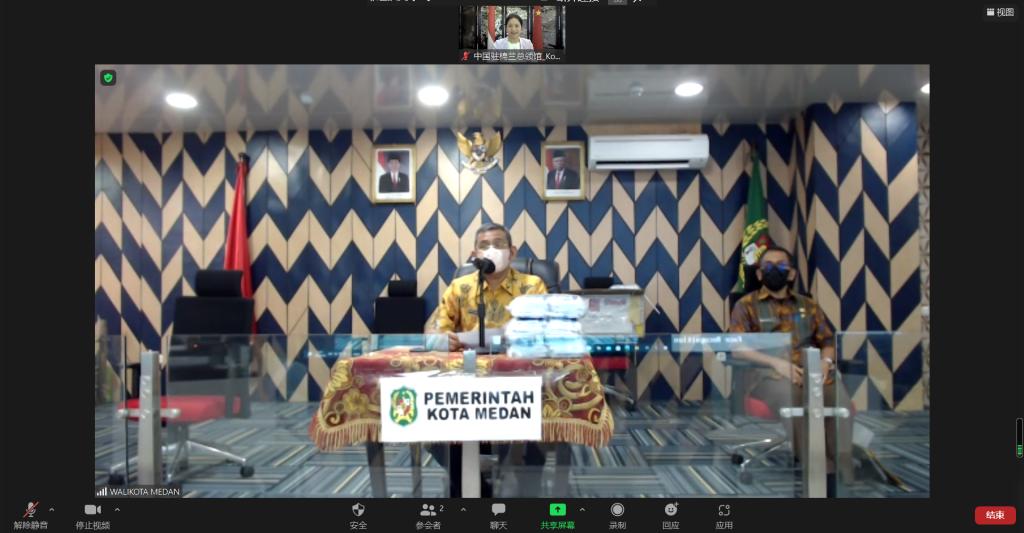Start recording the meeting

pyautogui.click(x=617, y=514)
